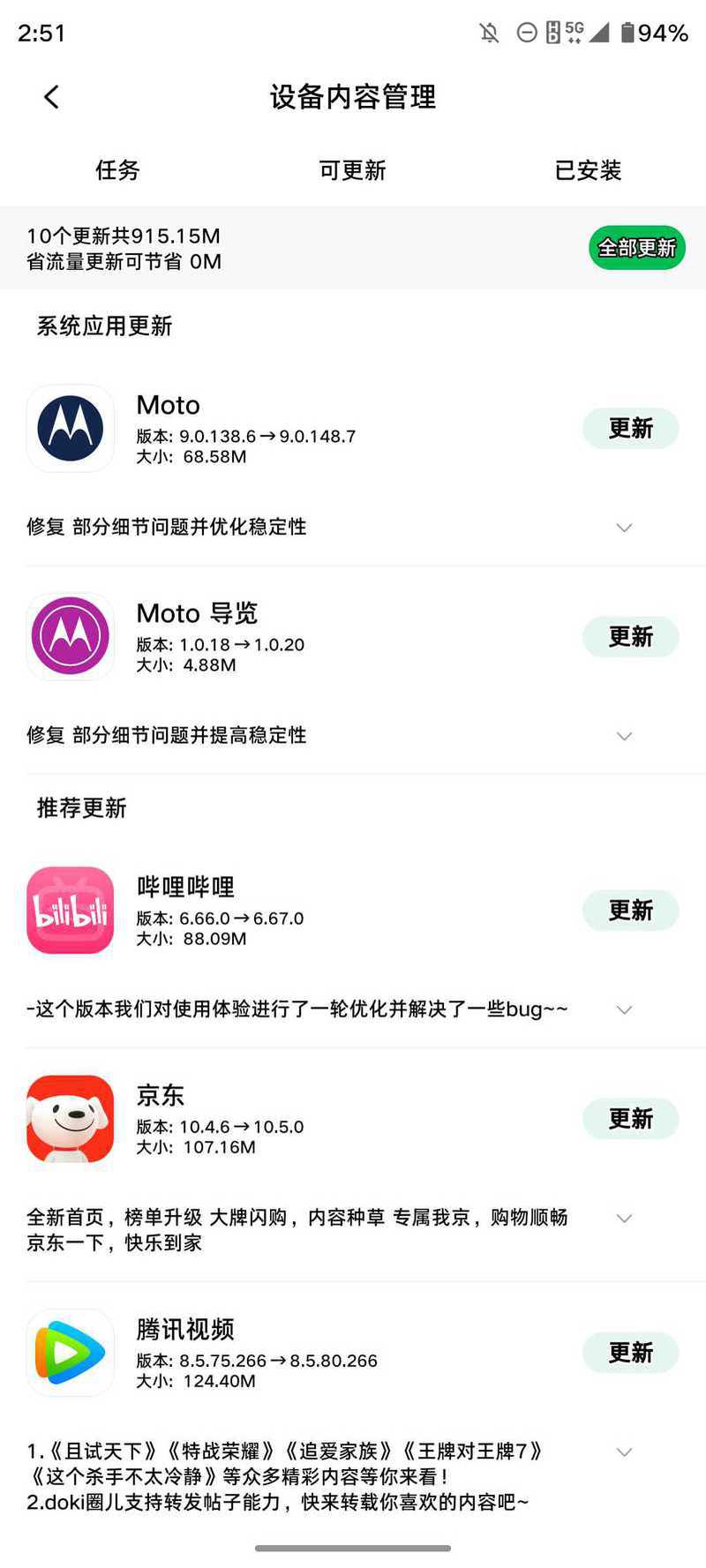Expand the Moto update notes chevron

pyautogui.click(x=624, y=528)
